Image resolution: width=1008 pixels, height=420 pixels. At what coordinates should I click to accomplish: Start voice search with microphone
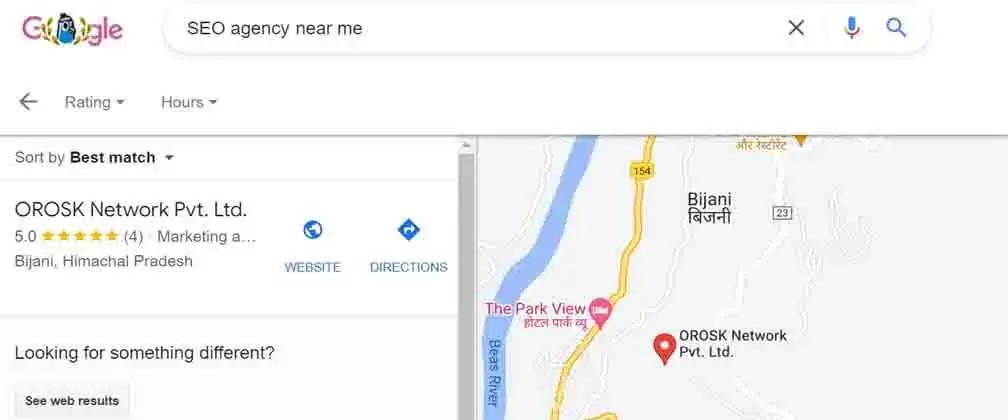point(852,28)
